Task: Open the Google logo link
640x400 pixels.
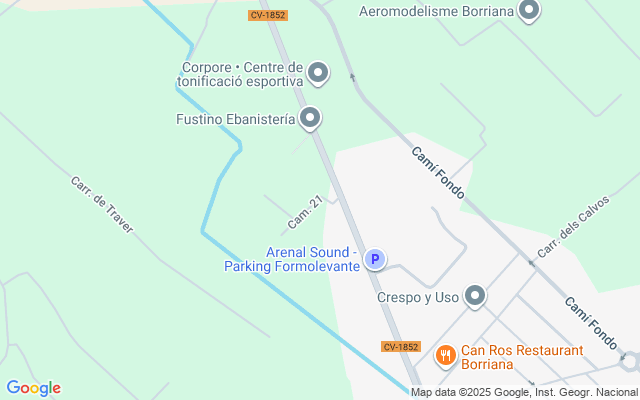Action: coord(33,388)
